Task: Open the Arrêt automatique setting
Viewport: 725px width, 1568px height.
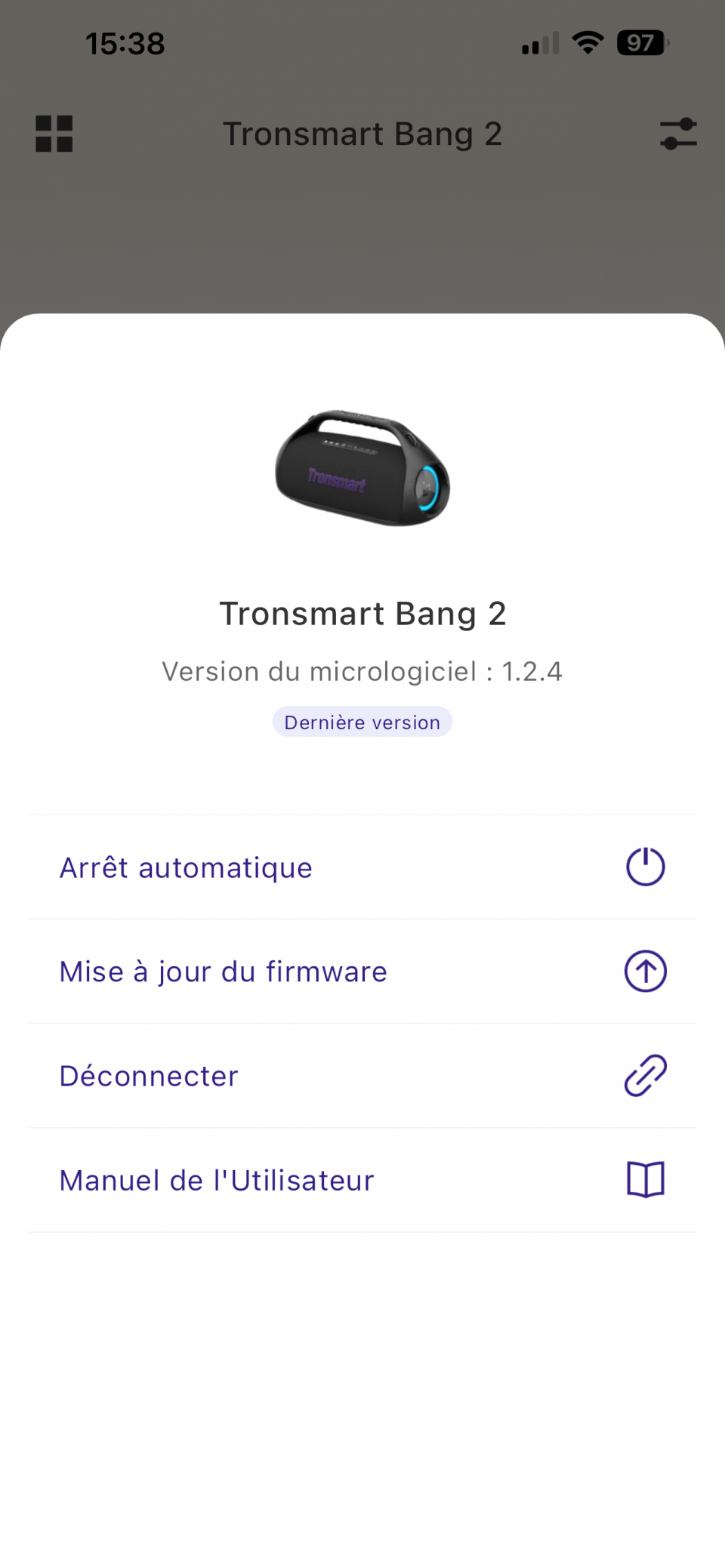Action: click(362, 867)
